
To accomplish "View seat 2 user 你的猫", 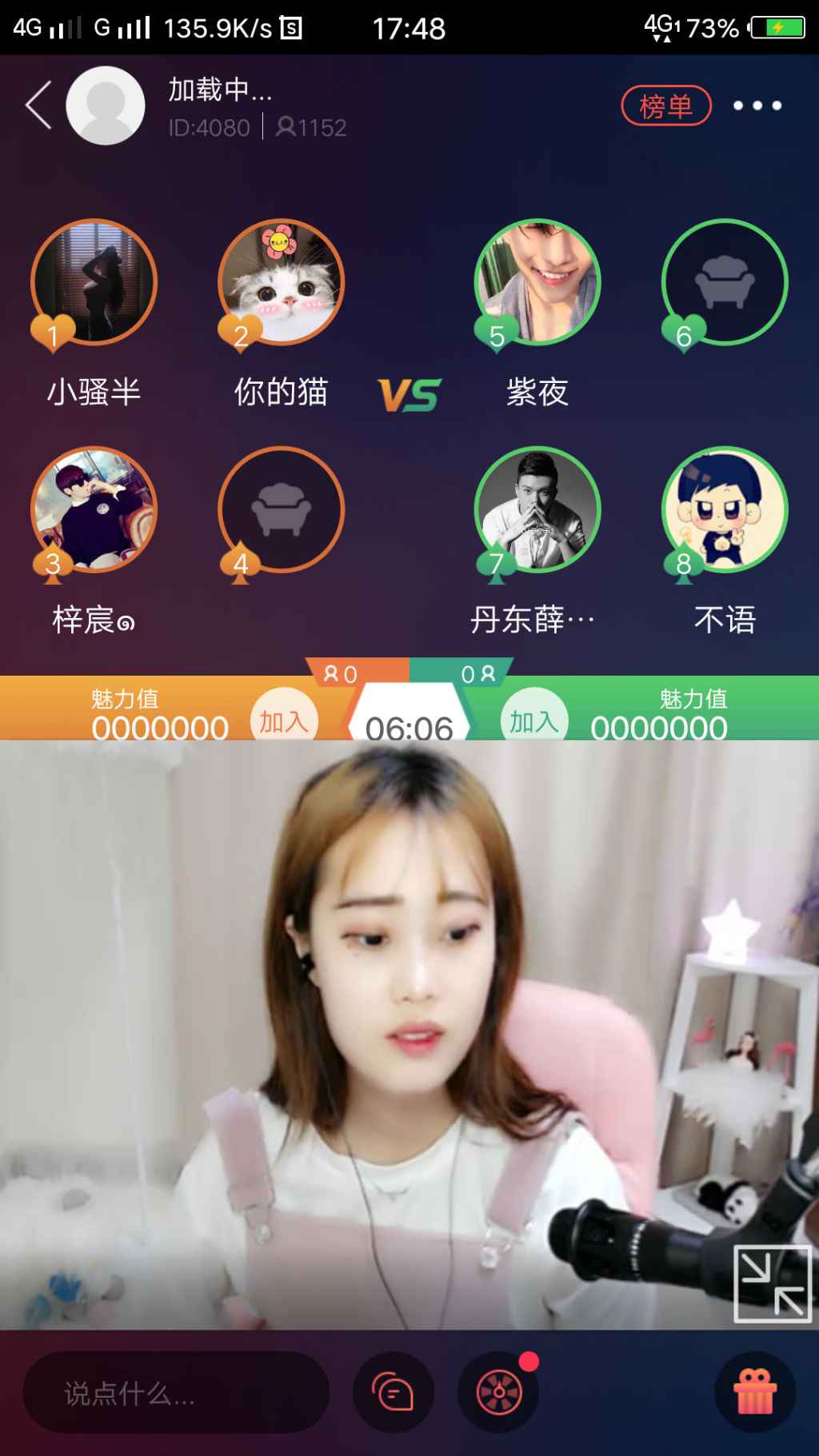I will point(281,282).
